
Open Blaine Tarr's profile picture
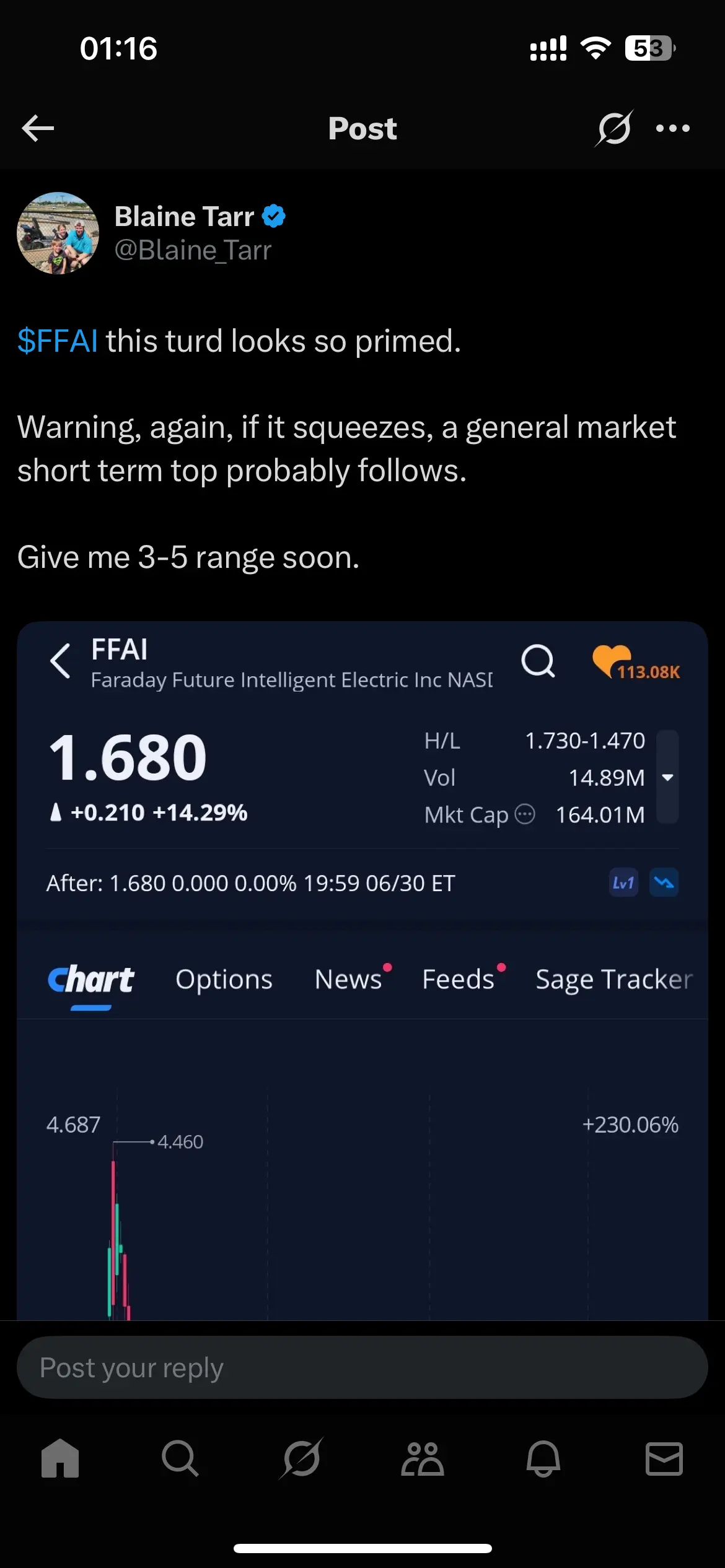coord(58,233)
